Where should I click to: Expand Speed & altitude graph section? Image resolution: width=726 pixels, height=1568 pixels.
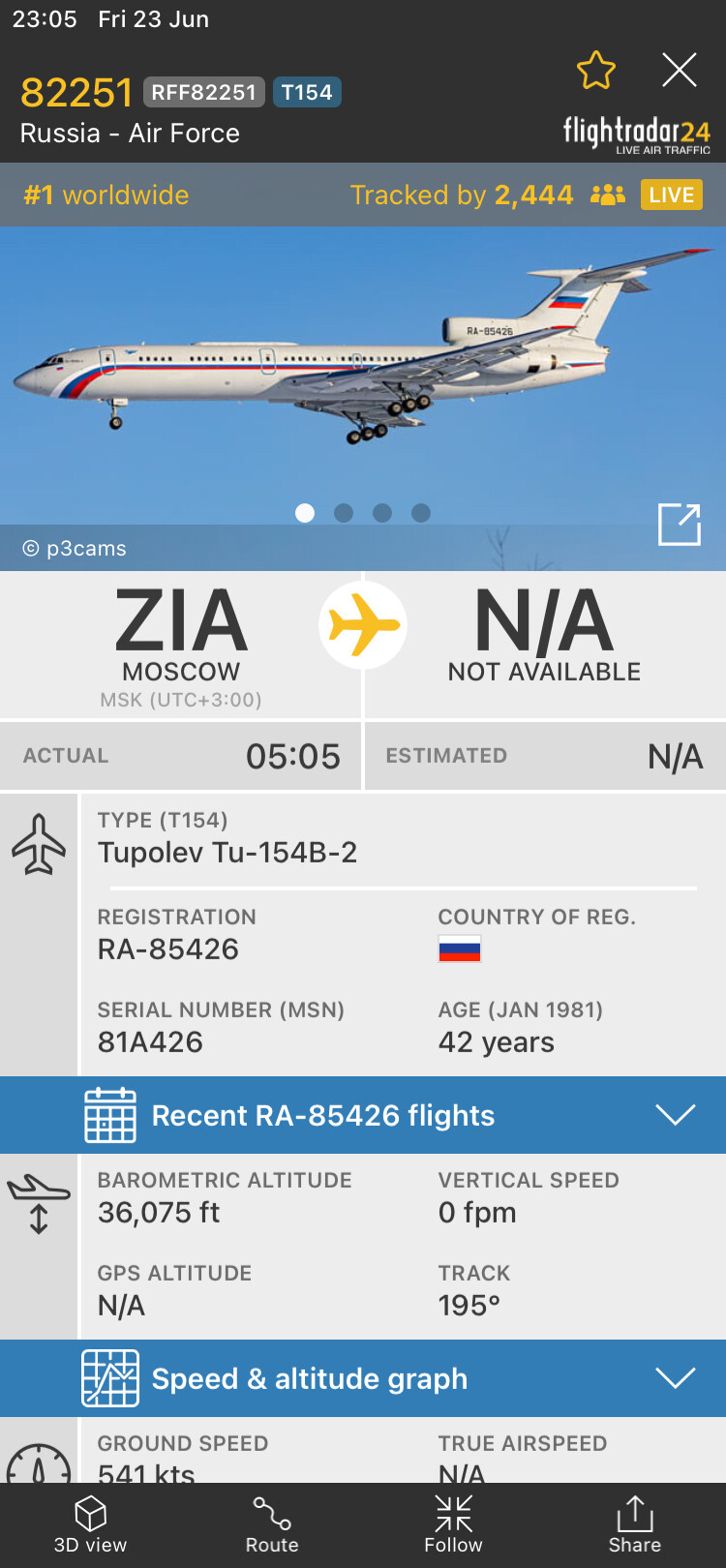click(x=675, y=1378)
